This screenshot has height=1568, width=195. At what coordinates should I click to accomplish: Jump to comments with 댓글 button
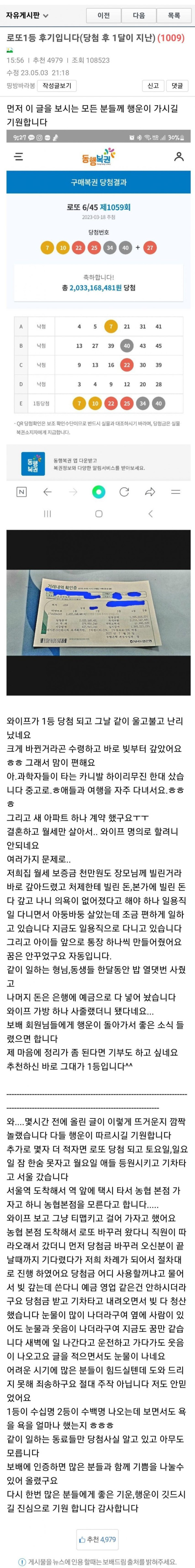(x=177, y=86)
